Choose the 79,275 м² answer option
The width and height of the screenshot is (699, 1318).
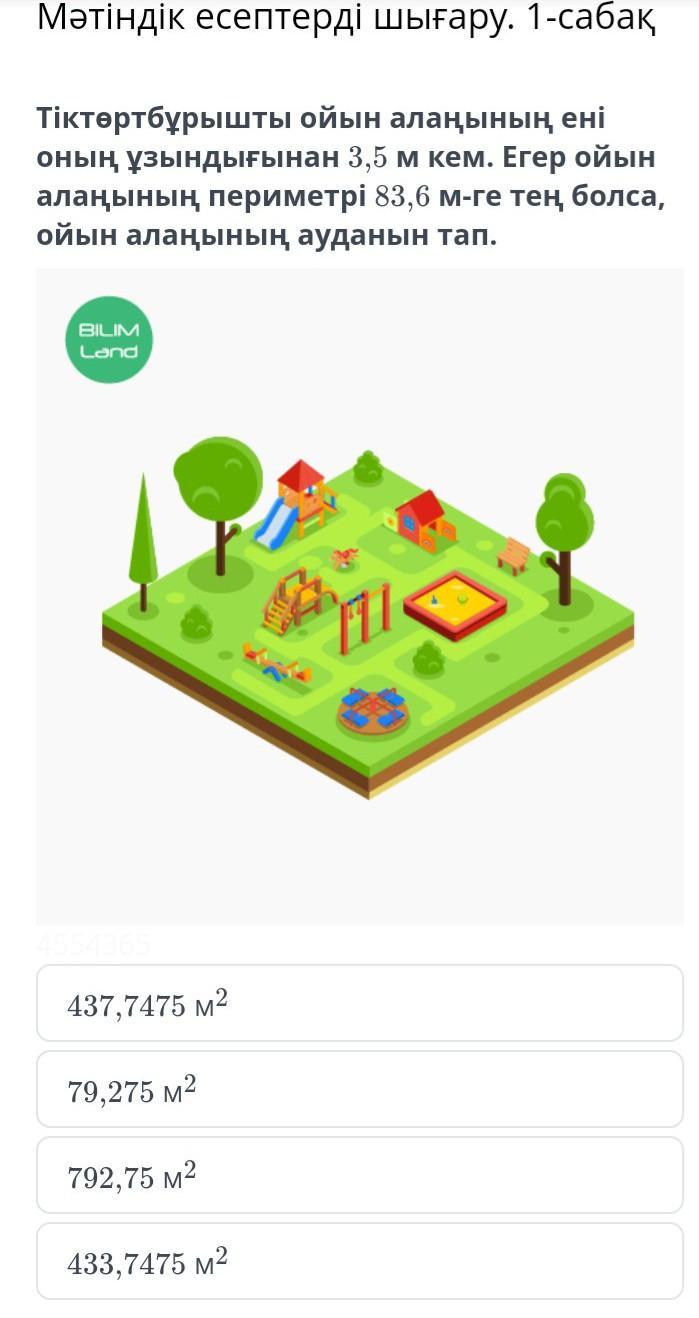pos(359,1089)
